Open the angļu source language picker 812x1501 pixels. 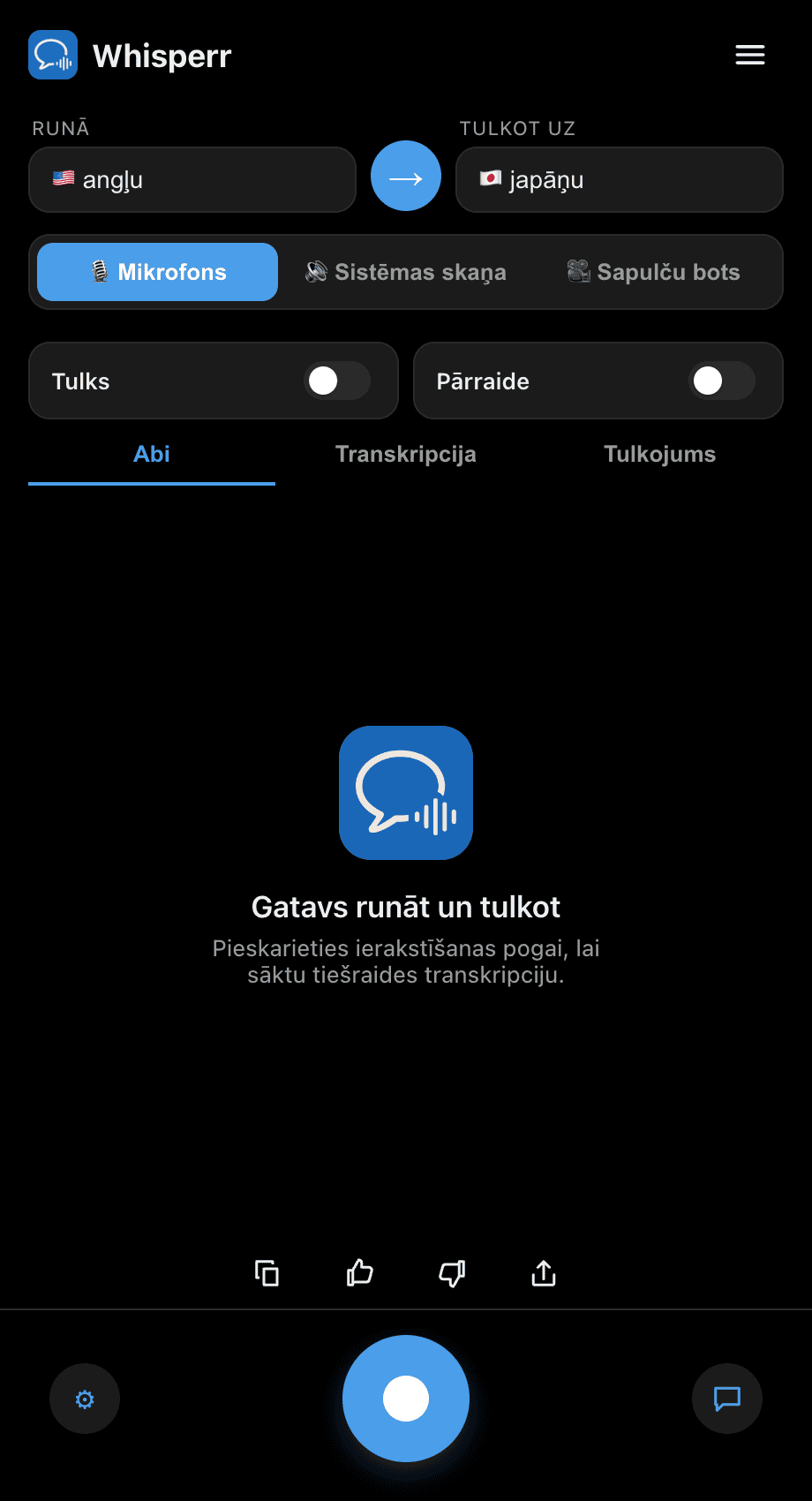pyautogui.click(x=192, y=179)
